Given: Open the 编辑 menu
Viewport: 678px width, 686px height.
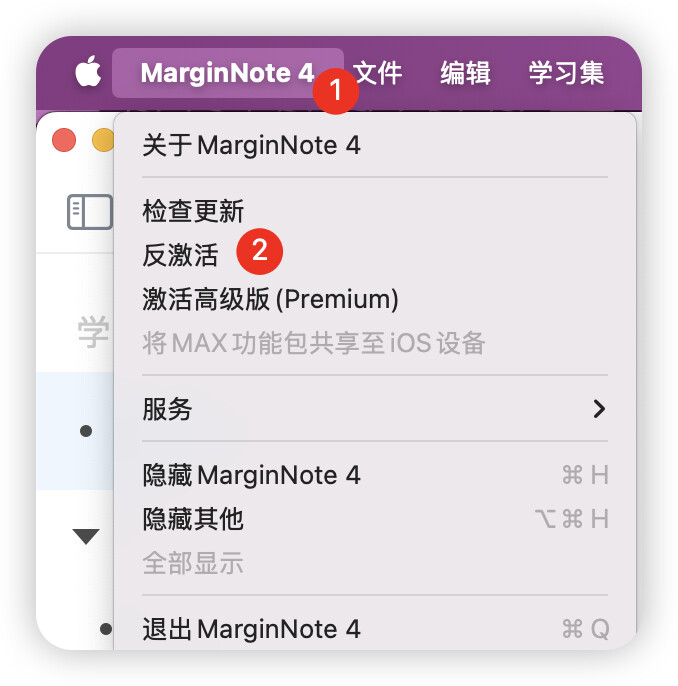Looking at the screenshot, I should (465, 73).
